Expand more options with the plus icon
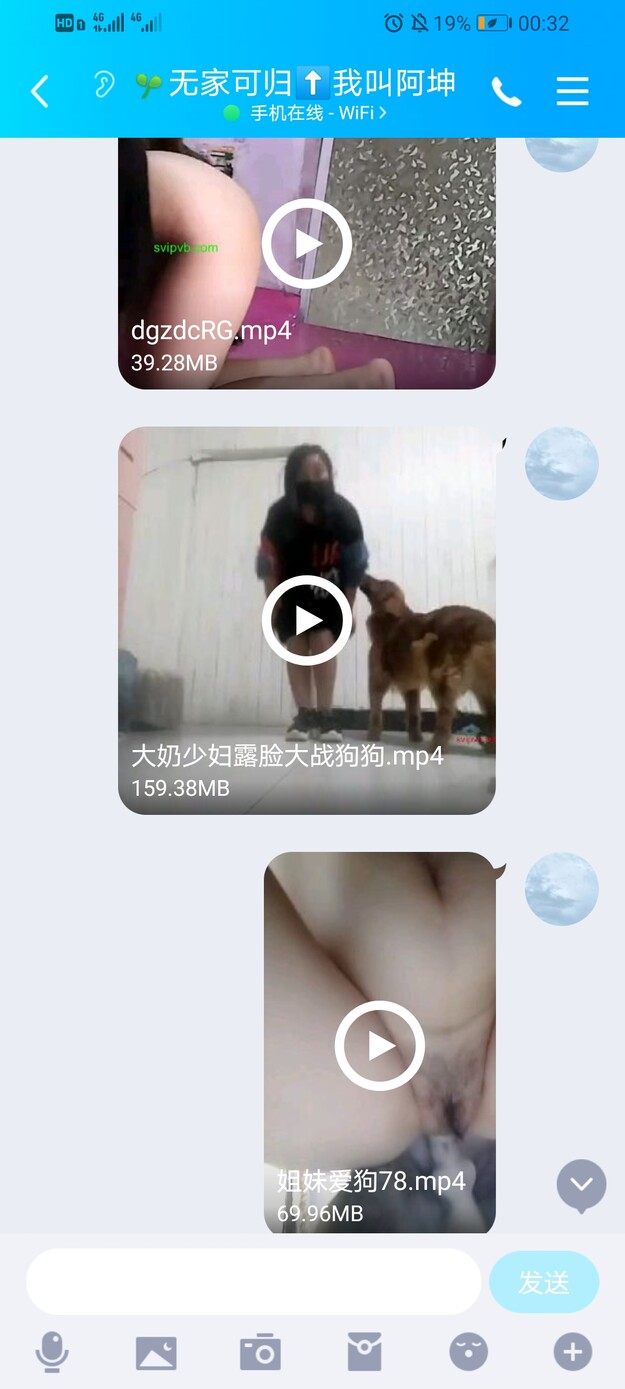The width and height of the screenshot is (625, 1389). point(572,1352)
